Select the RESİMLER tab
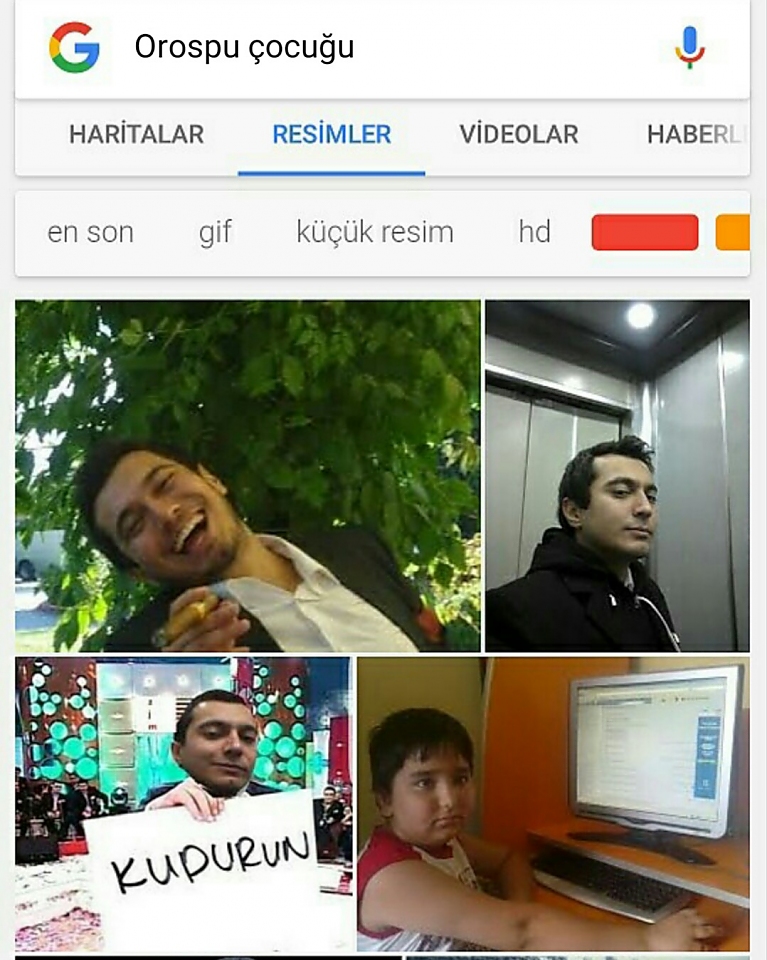The height and width of the screenshot is (960, 767). 331,134
